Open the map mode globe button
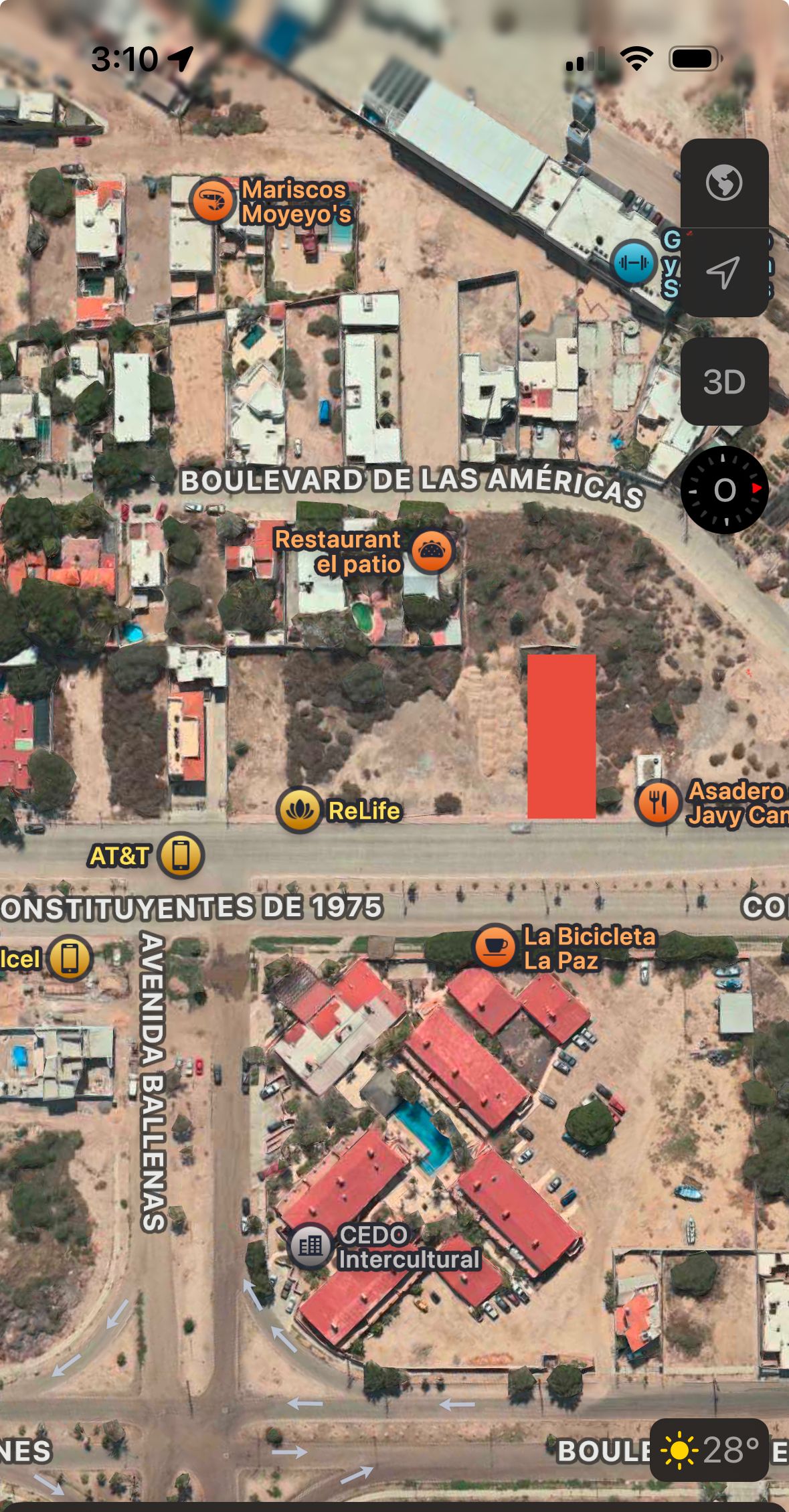789x1512 pixels. coord(723,182)
